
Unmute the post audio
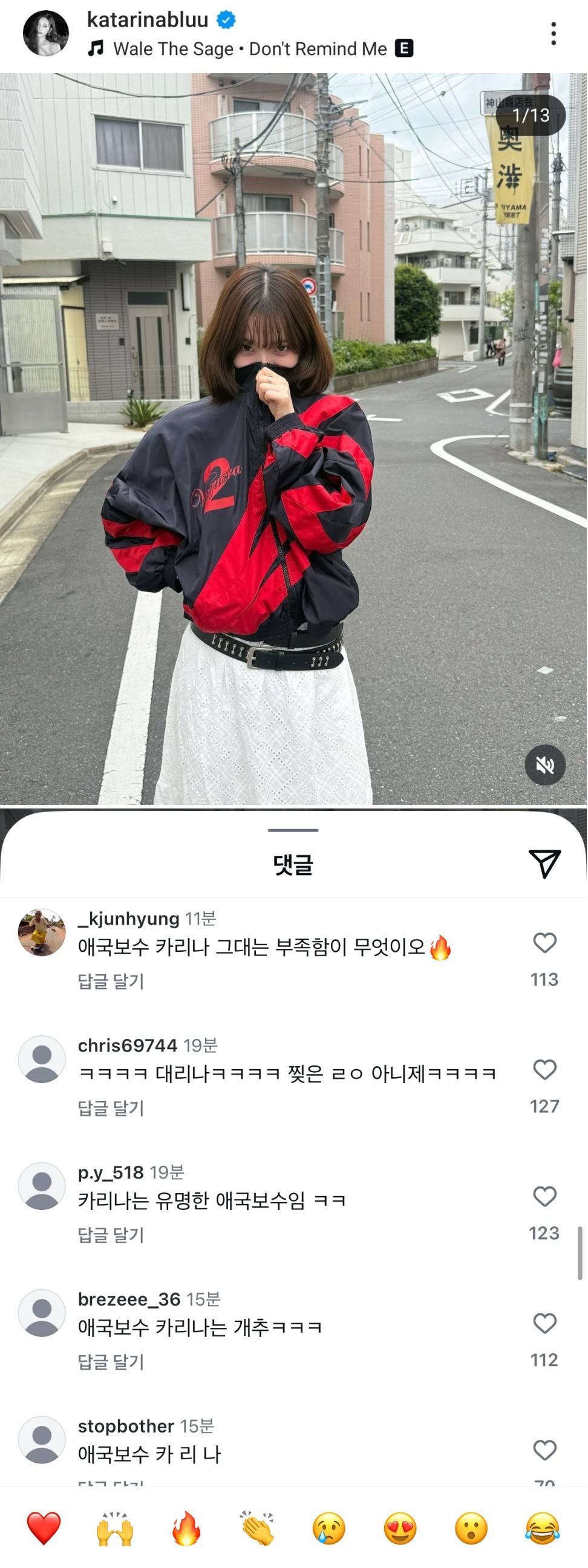[x=545, y=764]
